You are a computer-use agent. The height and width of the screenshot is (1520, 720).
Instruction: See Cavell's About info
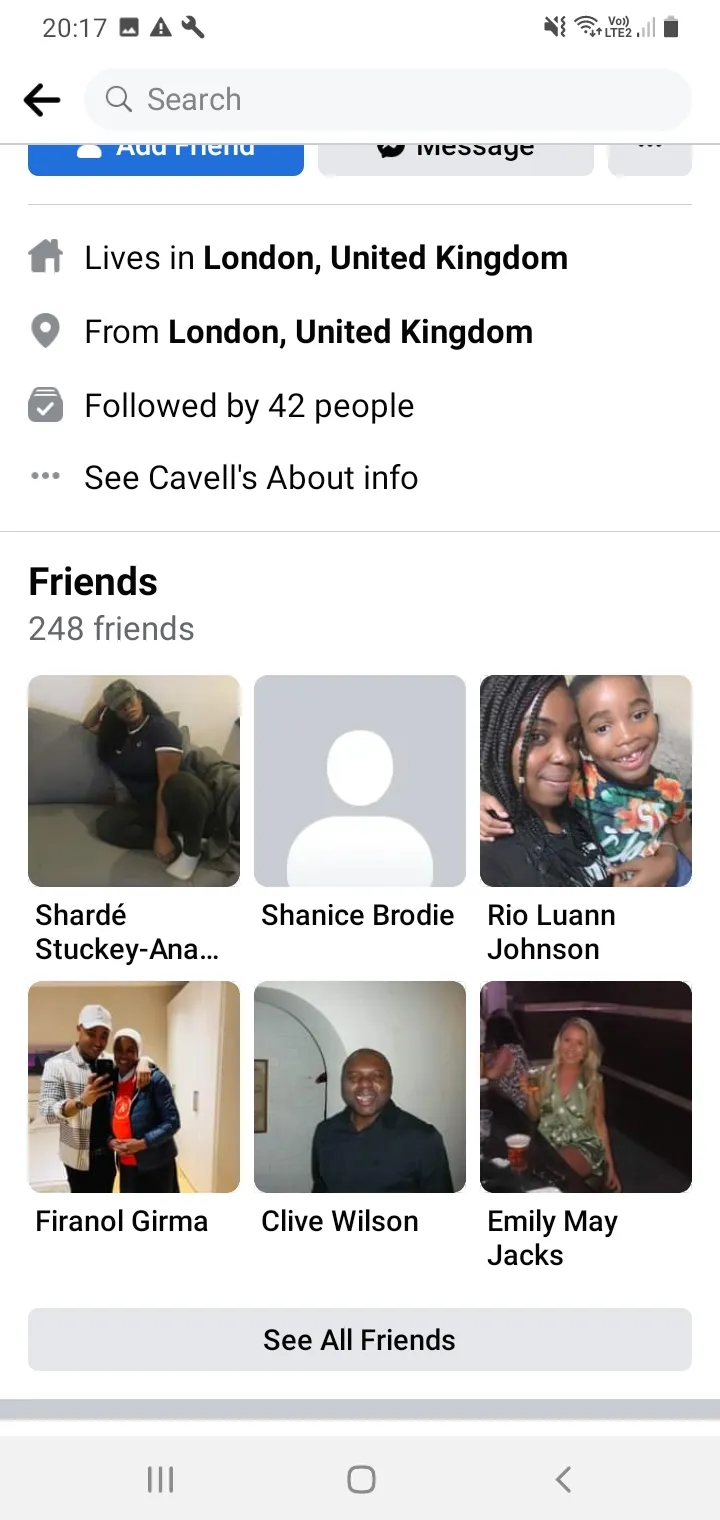[x=251, y=478]
